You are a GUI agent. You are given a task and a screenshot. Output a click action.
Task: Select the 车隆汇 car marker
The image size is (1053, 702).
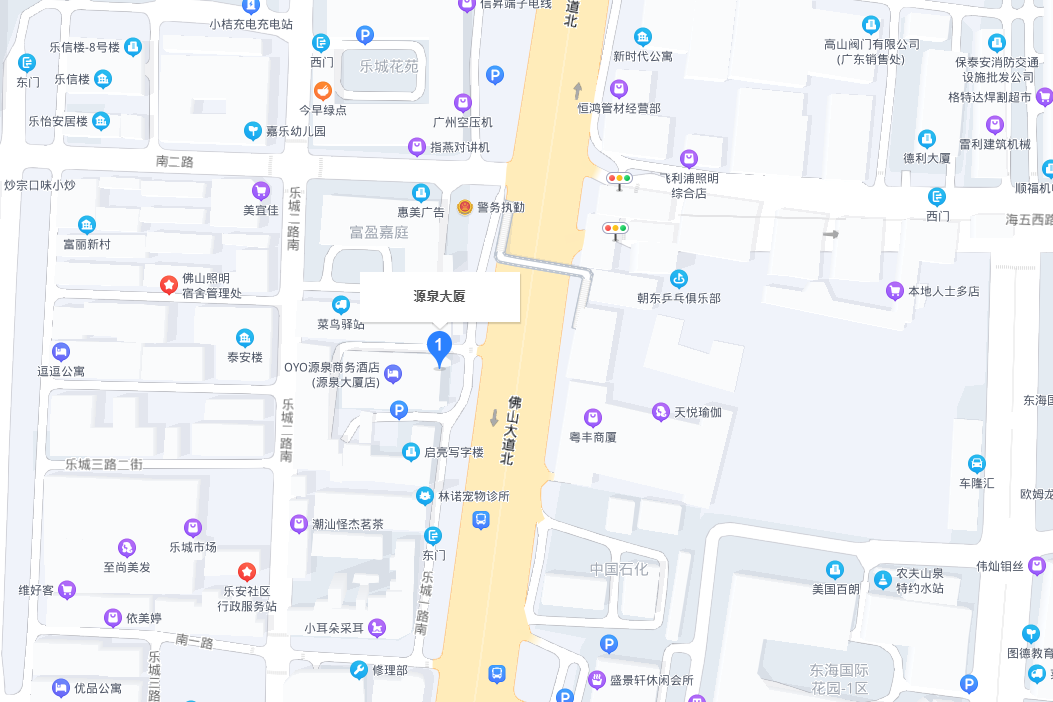click(x=977, y=463)
